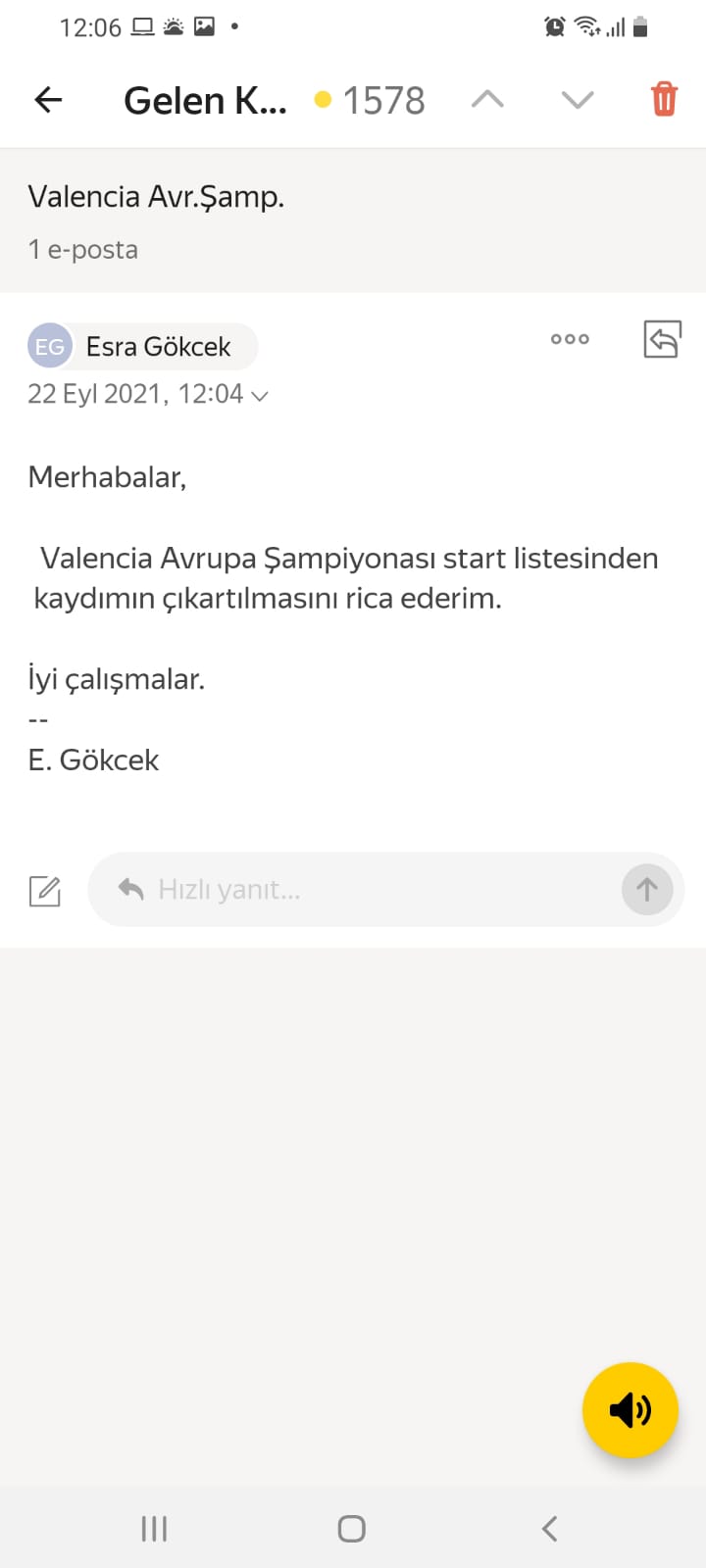Go back to the inbox list
The image size is (706, 1568).
pyautogui.click(x=48, y=100)
